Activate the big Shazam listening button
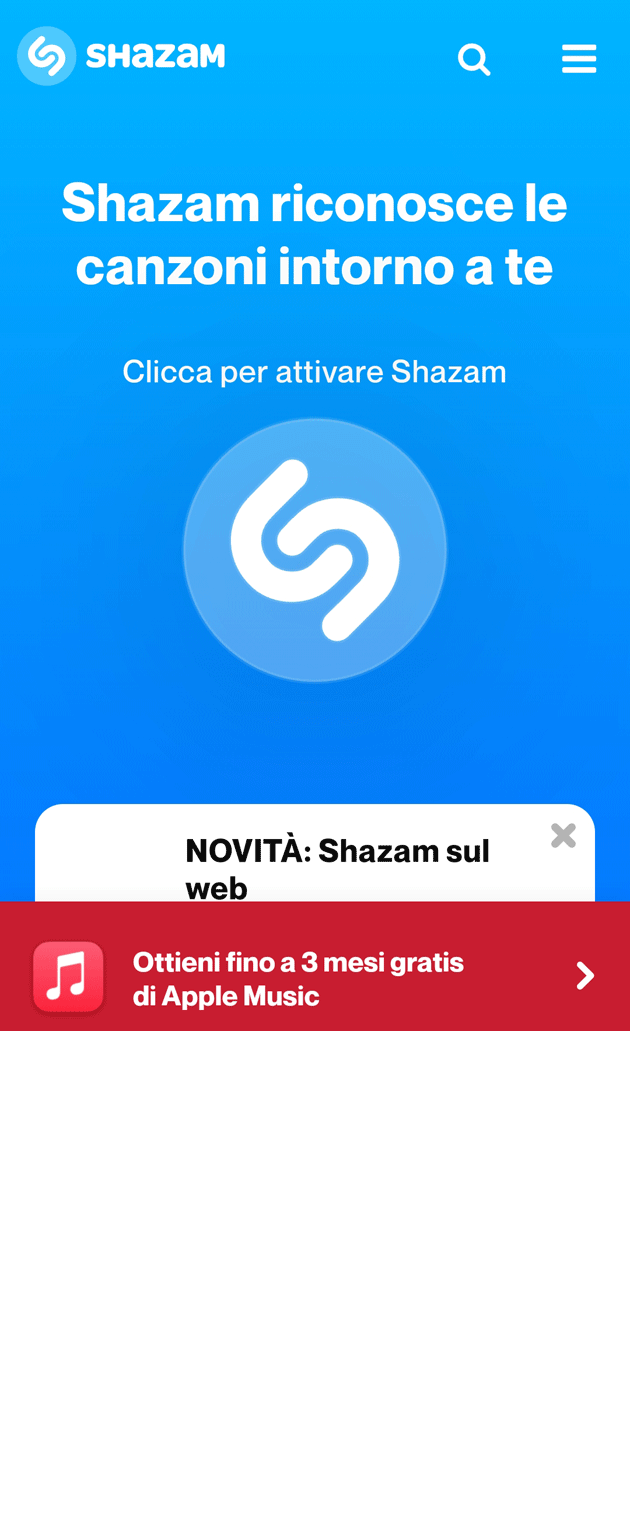The image size is (630, 1524). 315,550
